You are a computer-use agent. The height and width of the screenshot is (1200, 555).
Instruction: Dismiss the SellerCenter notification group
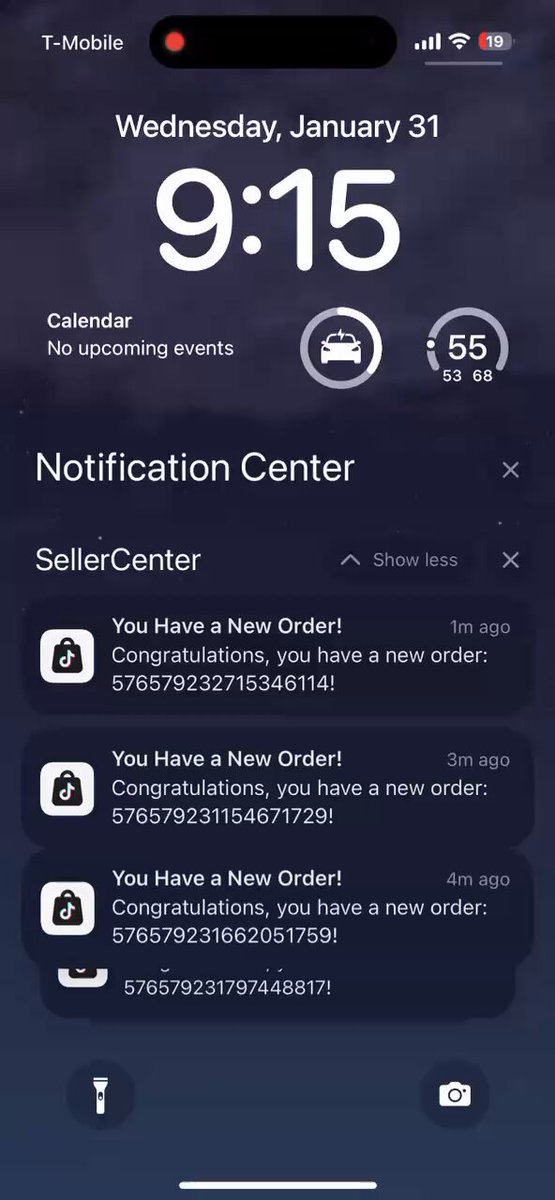510,560
